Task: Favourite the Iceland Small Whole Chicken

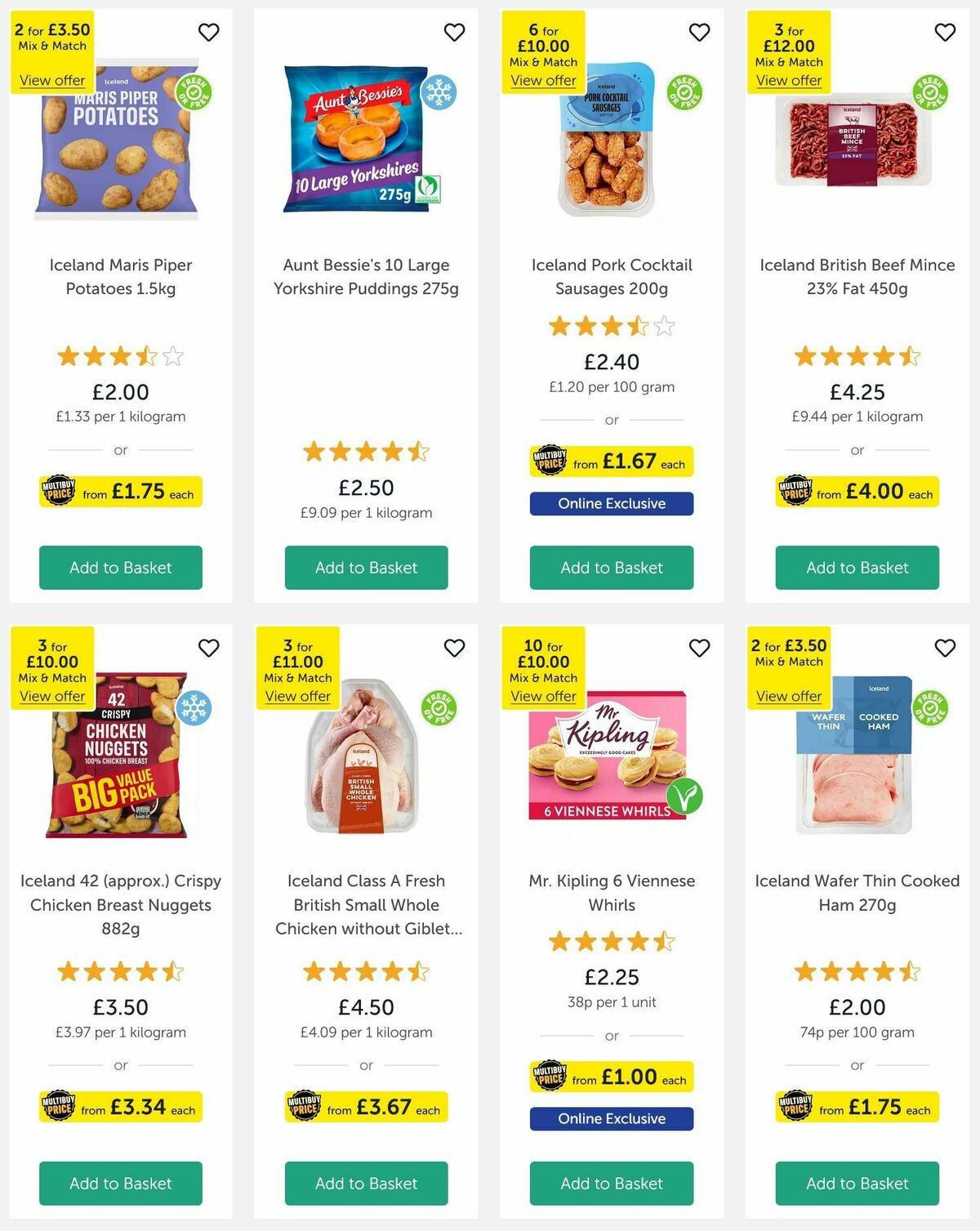Action: pos(454,647)
